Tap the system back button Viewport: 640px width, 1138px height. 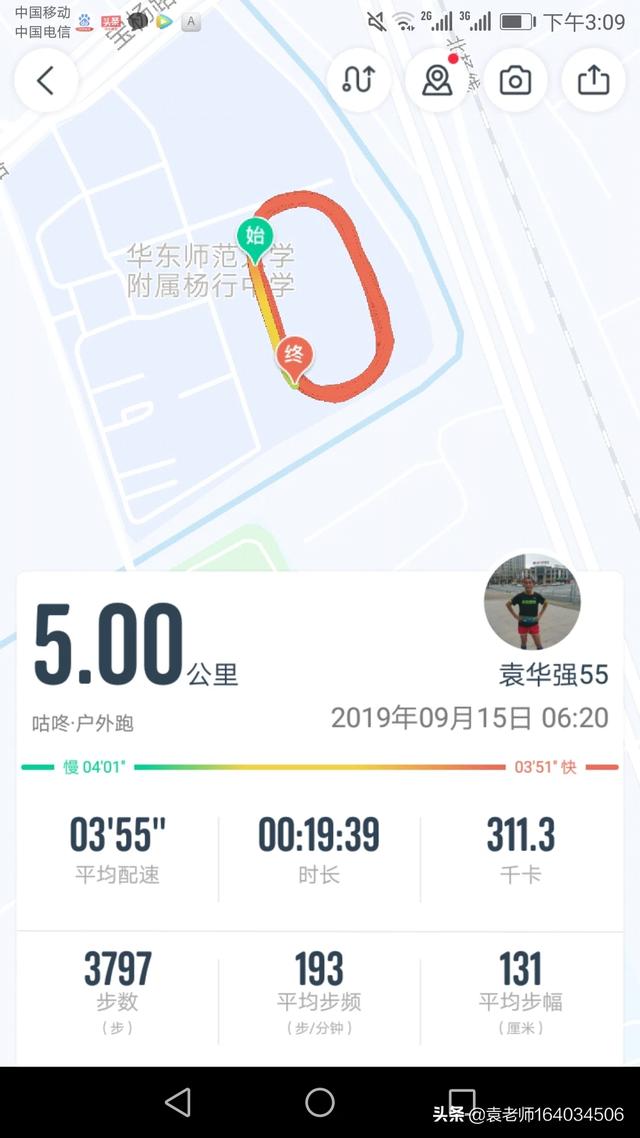pos(178,1102)
